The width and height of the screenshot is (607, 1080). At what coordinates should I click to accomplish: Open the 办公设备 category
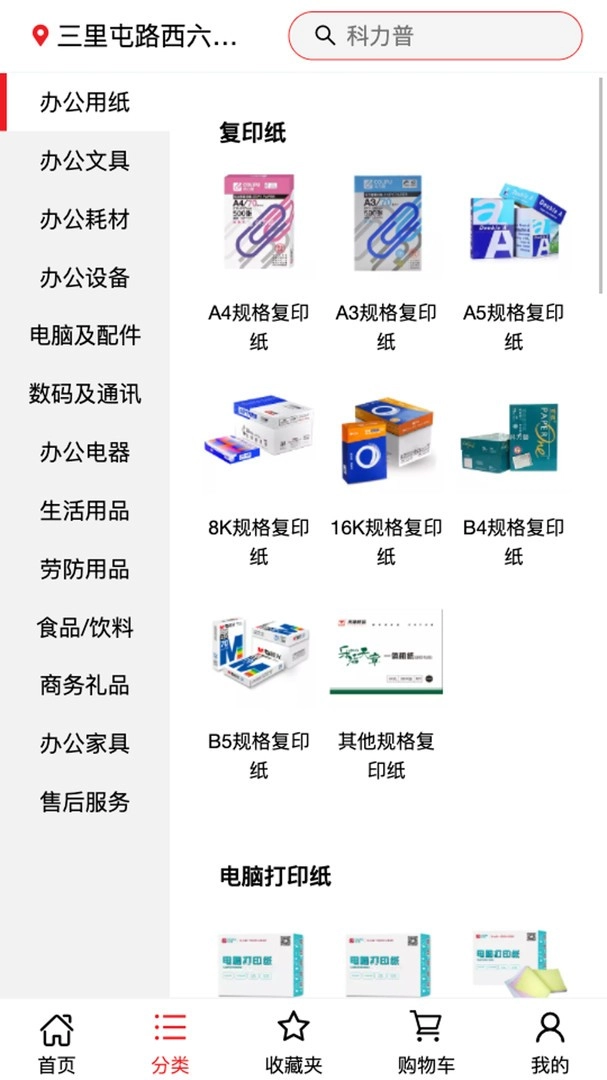(x=85, y=278)
